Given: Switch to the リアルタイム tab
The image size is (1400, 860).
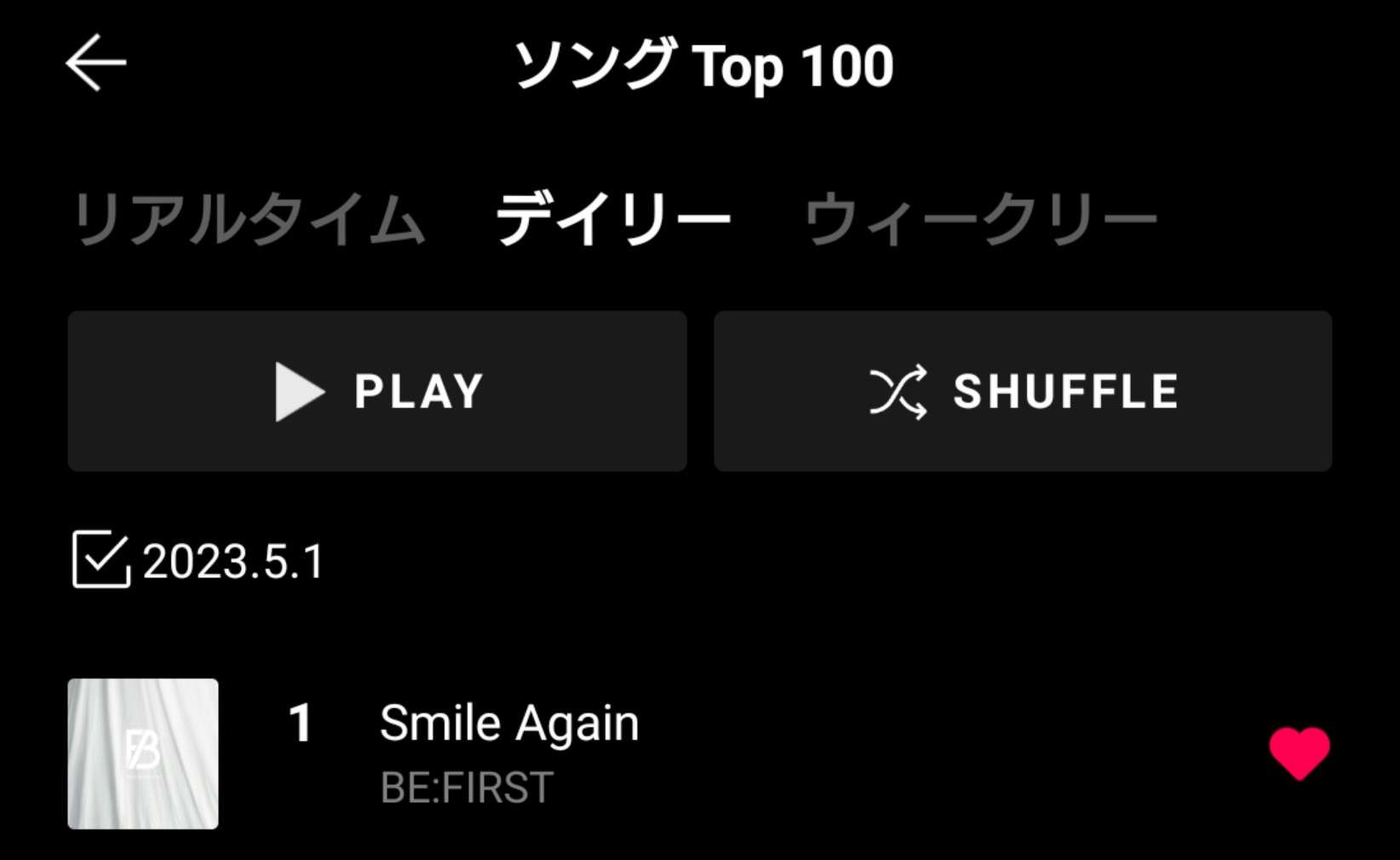Looking at the screenshot, I should click(x=248, y=220).
